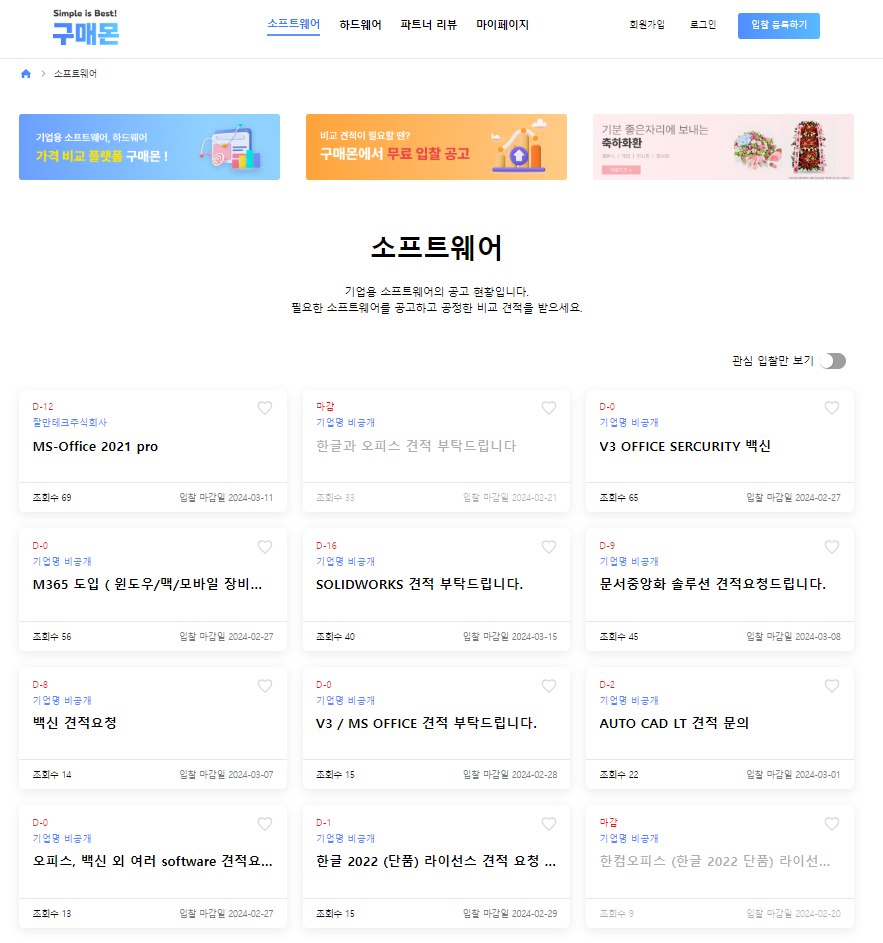
Task: Like the V3 OFFICE SERCURITY 백신 listing
Action: pos(832,408)
